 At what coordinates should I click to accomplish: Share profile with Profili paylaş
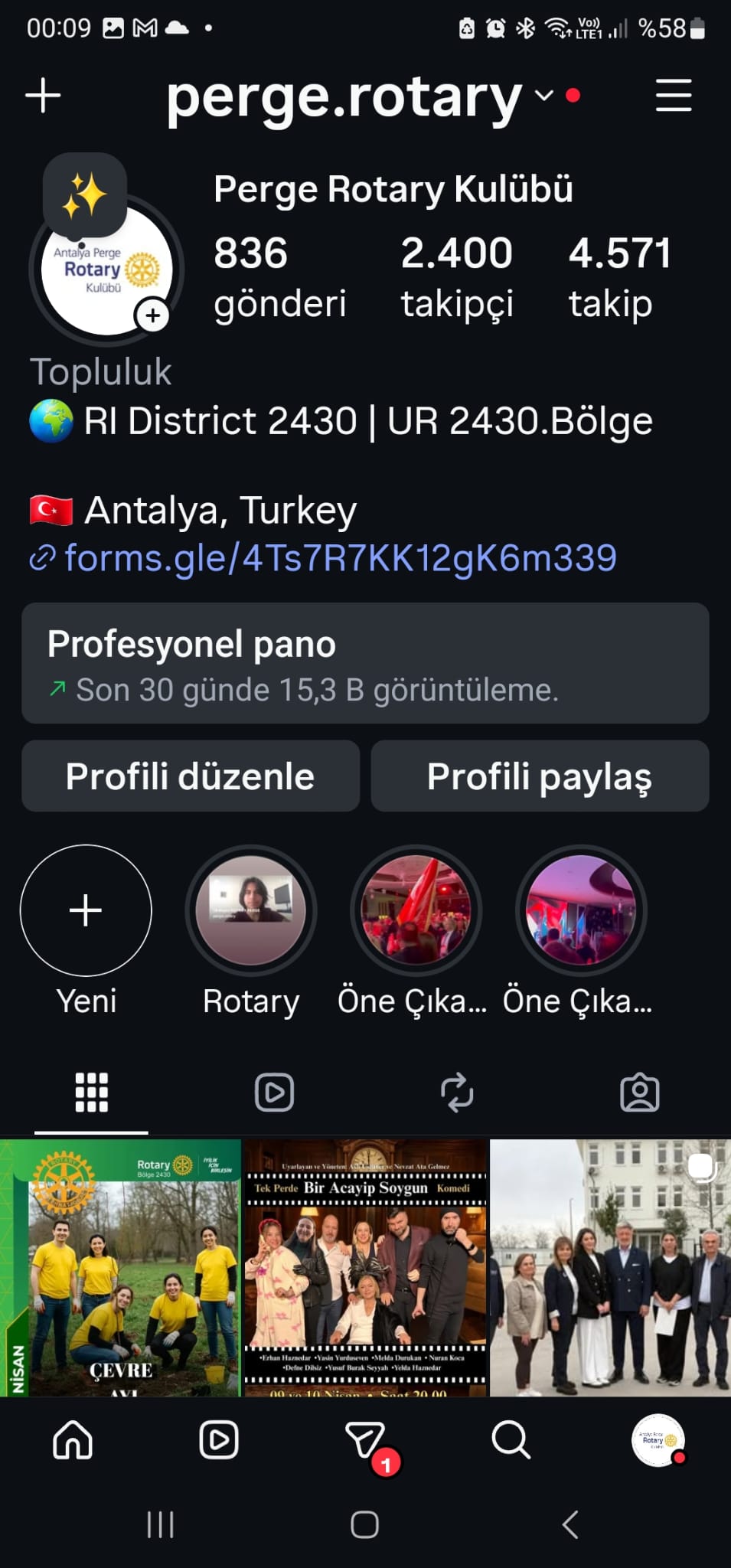click(x=540, y=776)
